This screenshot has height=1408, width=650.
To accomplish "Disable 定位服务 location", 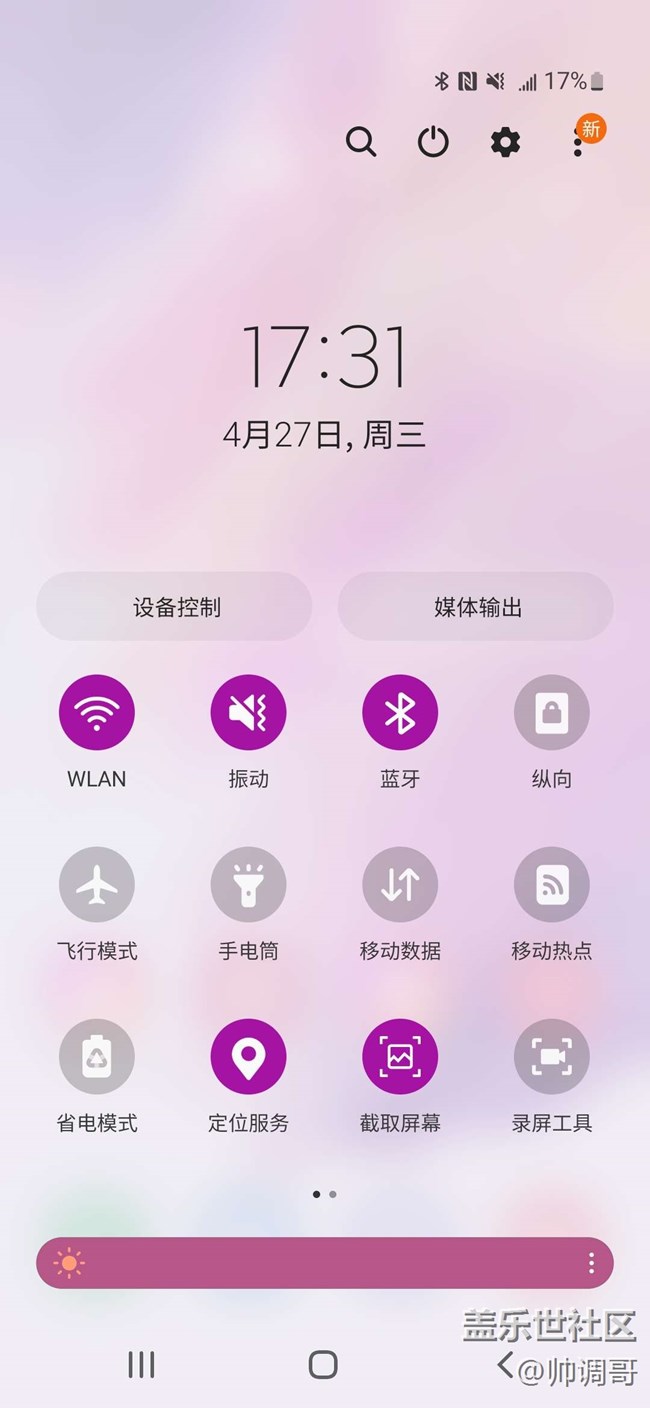I will [248, 1056].
